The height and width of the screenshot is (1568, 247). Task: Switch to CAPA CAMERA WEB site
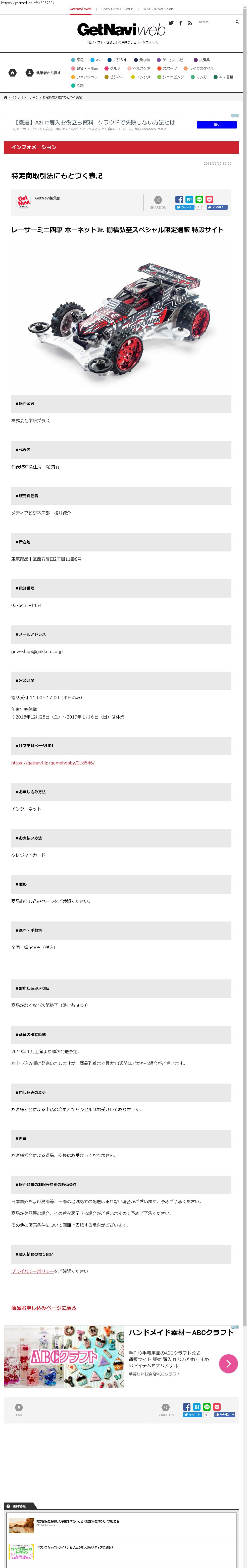[x=117, y=9]
